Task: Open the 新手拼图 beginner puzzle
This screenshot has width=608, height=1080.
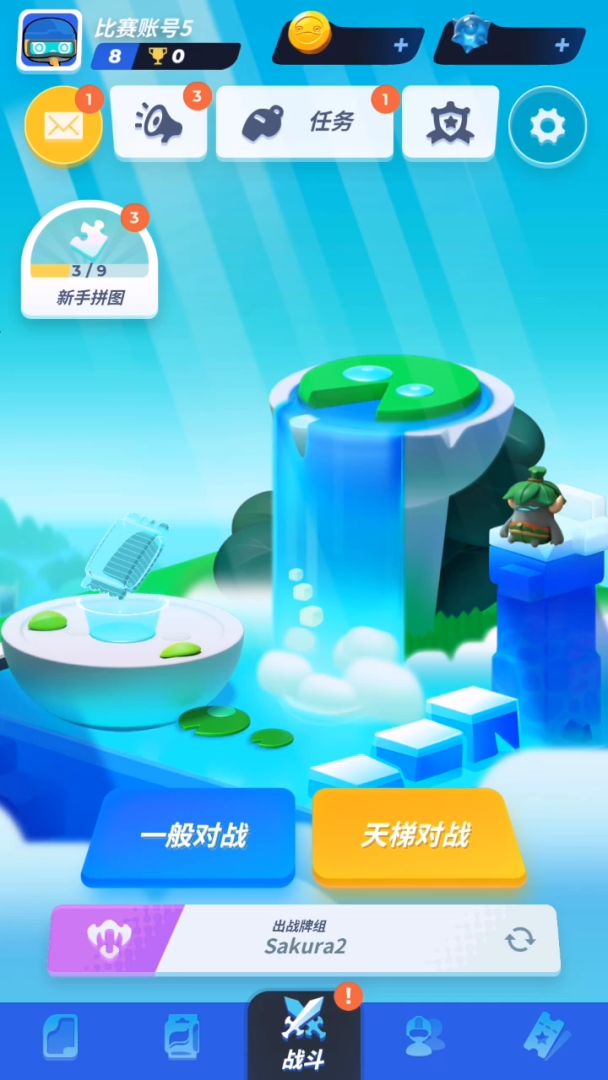Action: [x=90, y=260]
